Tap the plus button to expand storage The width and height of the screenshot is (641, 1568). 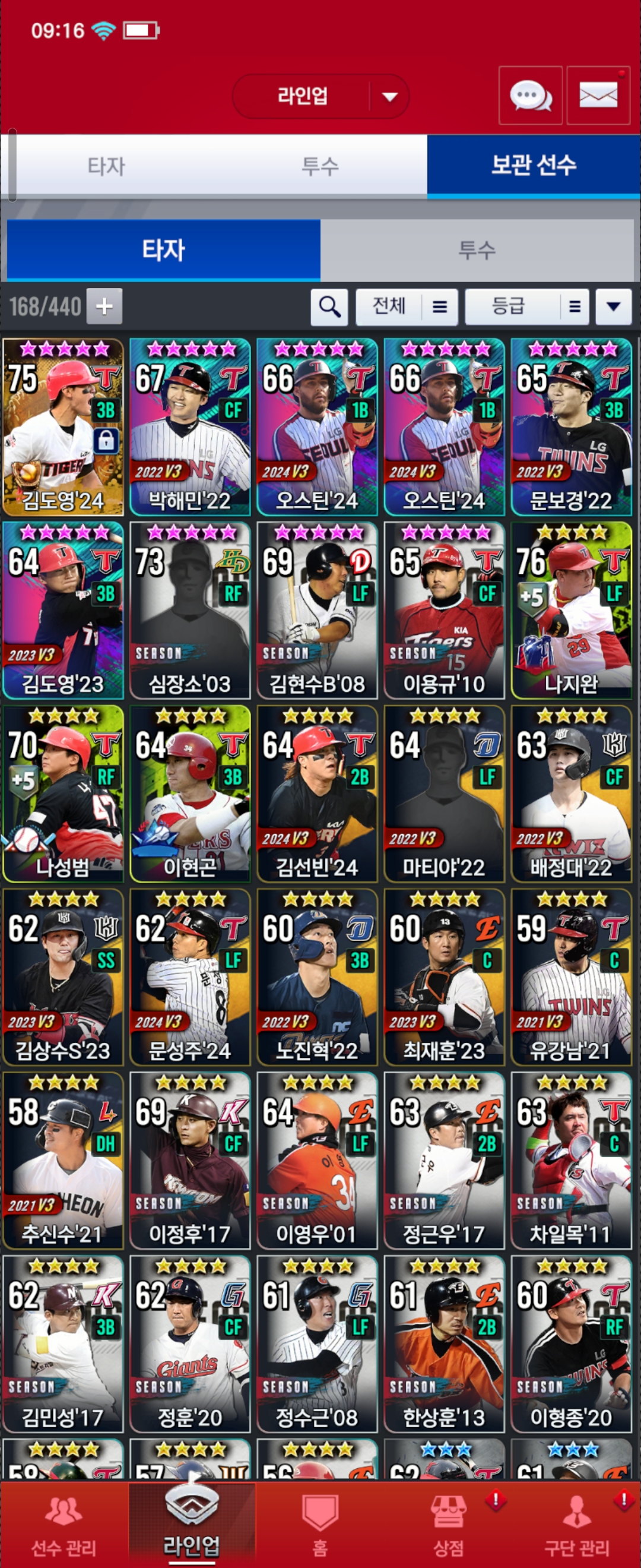[x=104, y=306]
